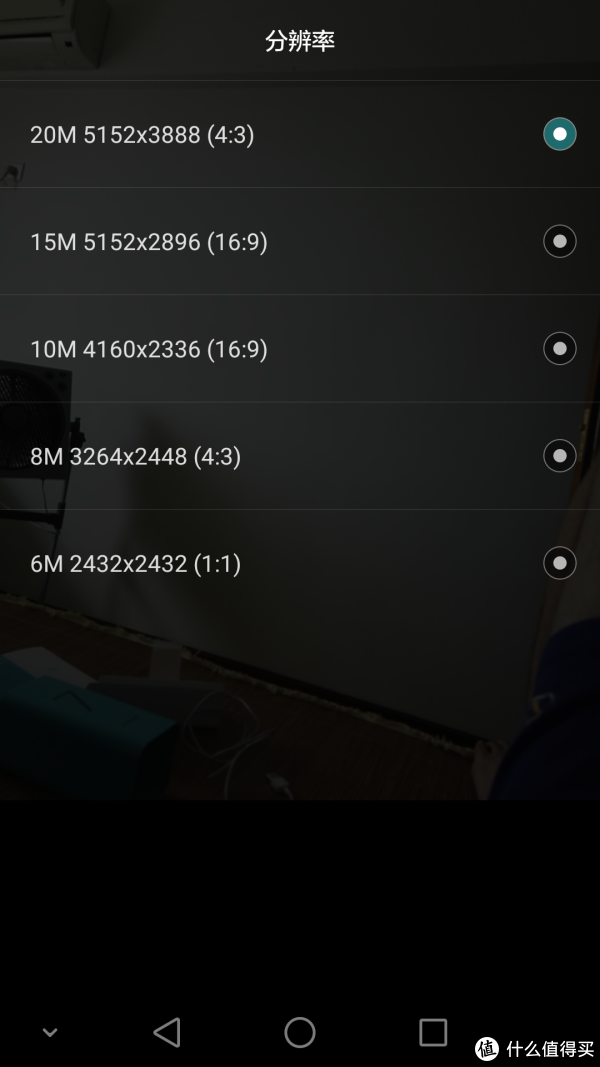This screenshot has height=1067, width=600.
Task: Open recent apps with the square button
Action: [433, 1032]
